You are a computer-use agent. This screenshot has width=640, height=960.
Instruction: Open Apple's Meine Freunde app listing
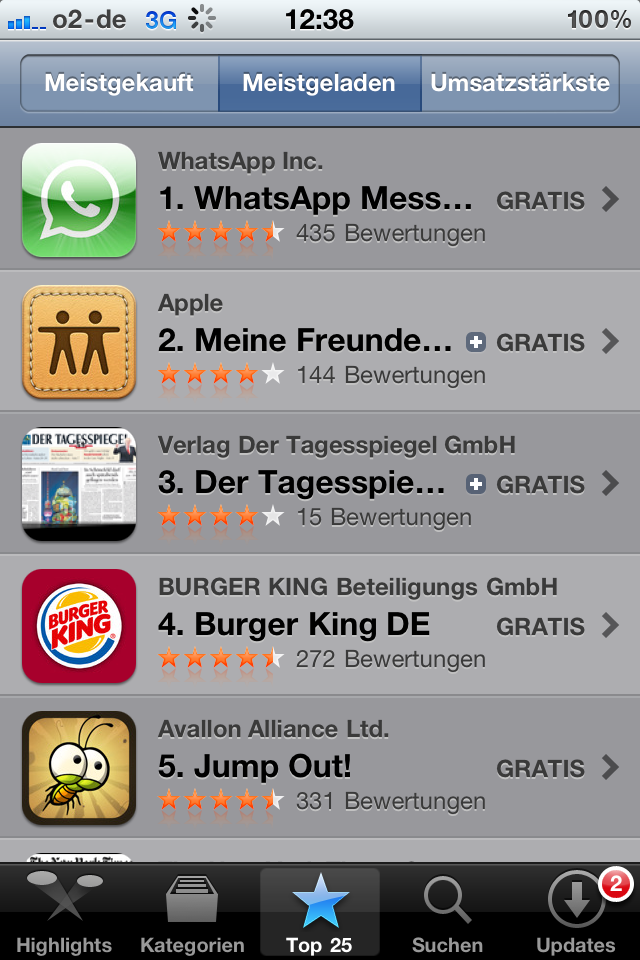pos(320,342)
